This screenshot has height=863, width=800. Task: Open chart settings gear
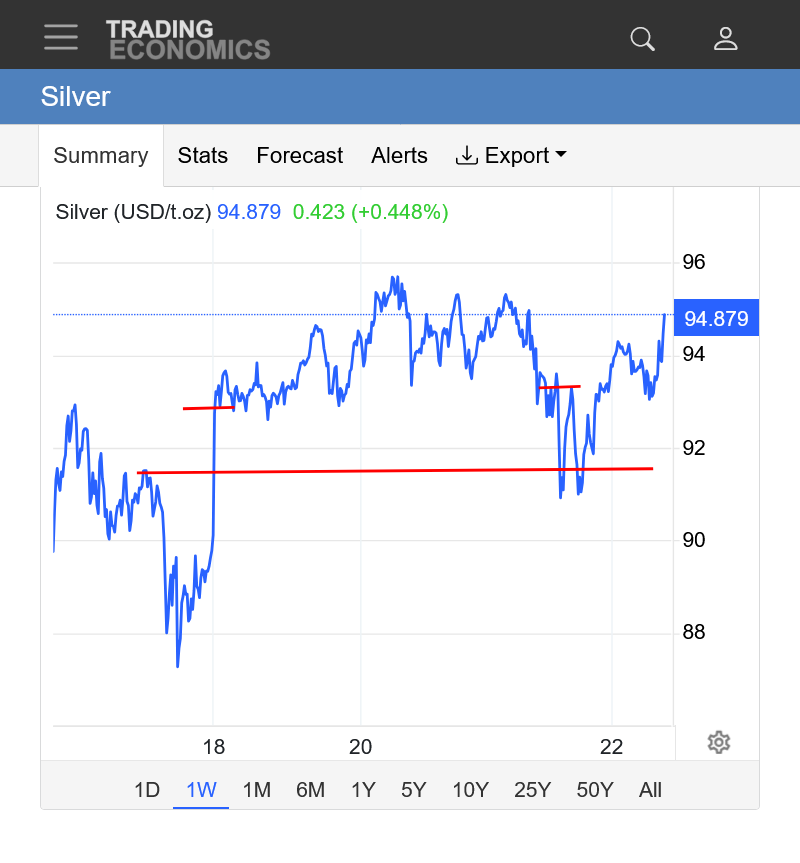(x=719, y=742)
